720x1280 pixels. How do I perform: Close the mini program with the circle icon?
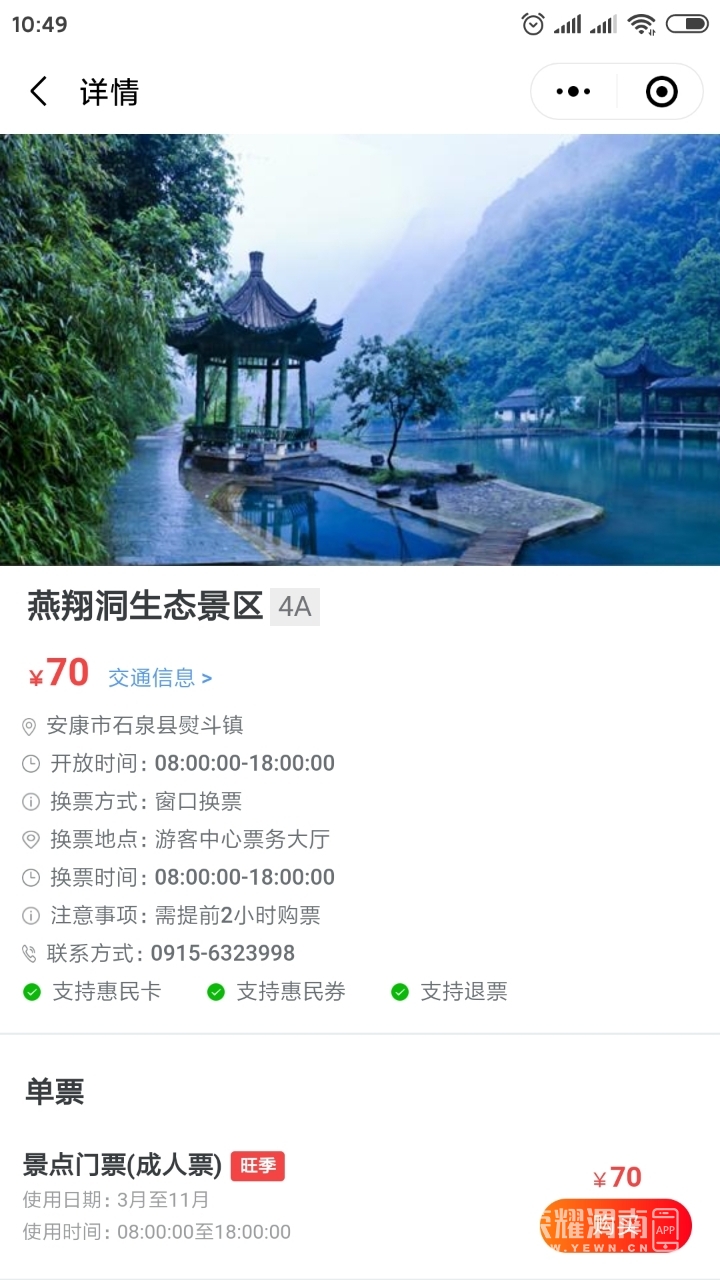click(x=661, y=92)
